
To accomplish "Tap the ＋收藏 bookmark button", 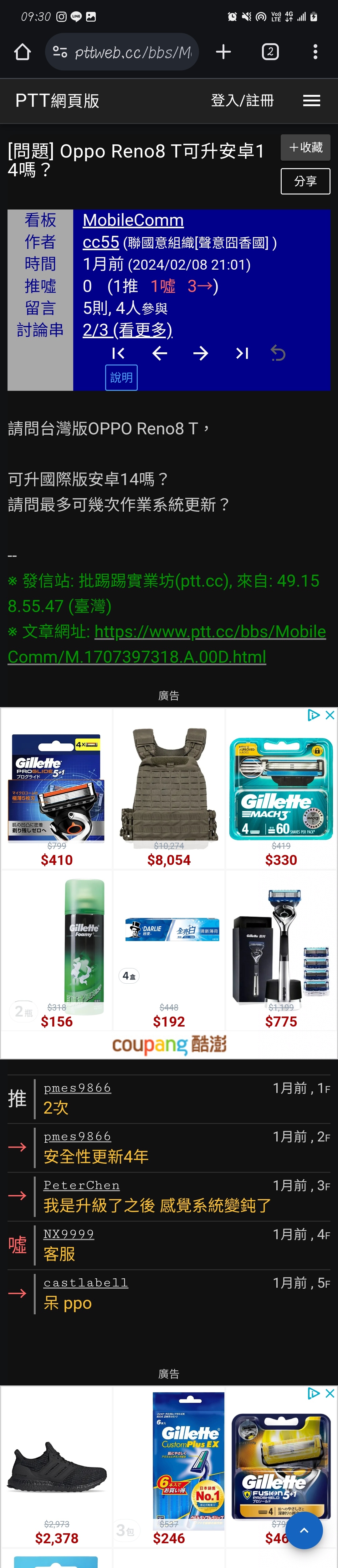I will tap(305, 147).
